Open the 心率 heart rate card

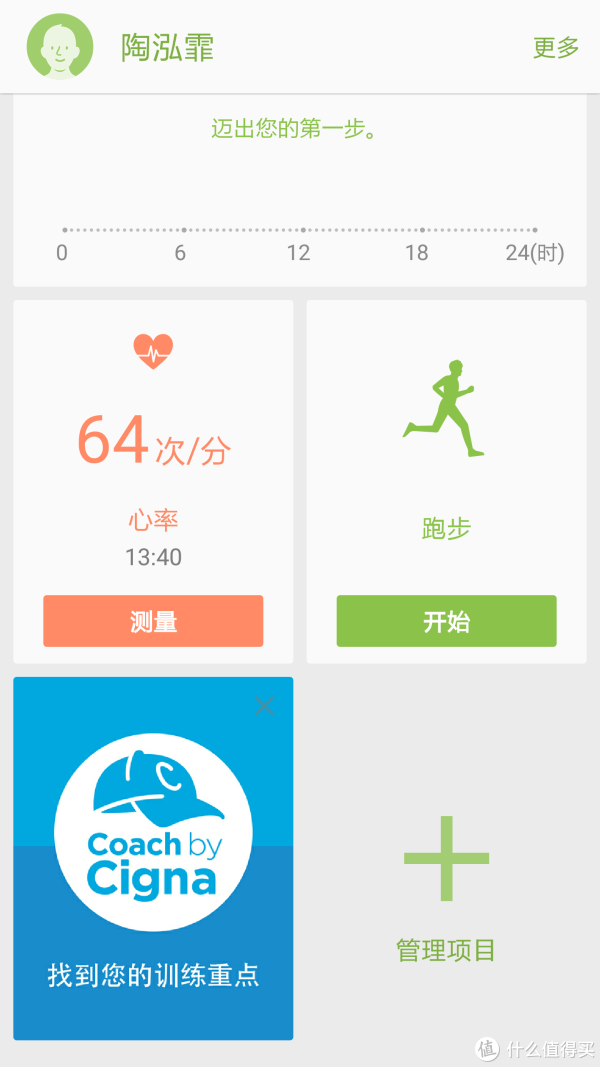coord(153,450)
